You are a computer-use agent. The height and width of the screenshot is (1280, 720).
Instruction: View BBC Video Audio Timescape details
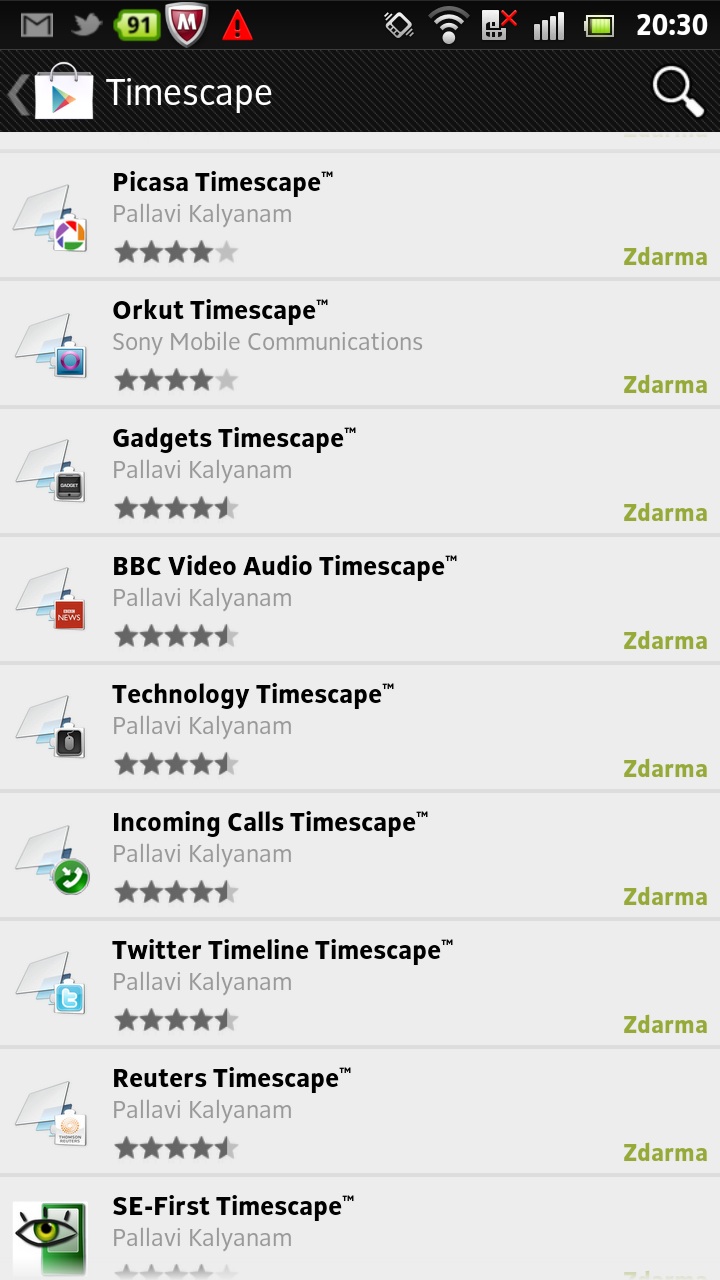pyautogui.click(x=360, y=599)
